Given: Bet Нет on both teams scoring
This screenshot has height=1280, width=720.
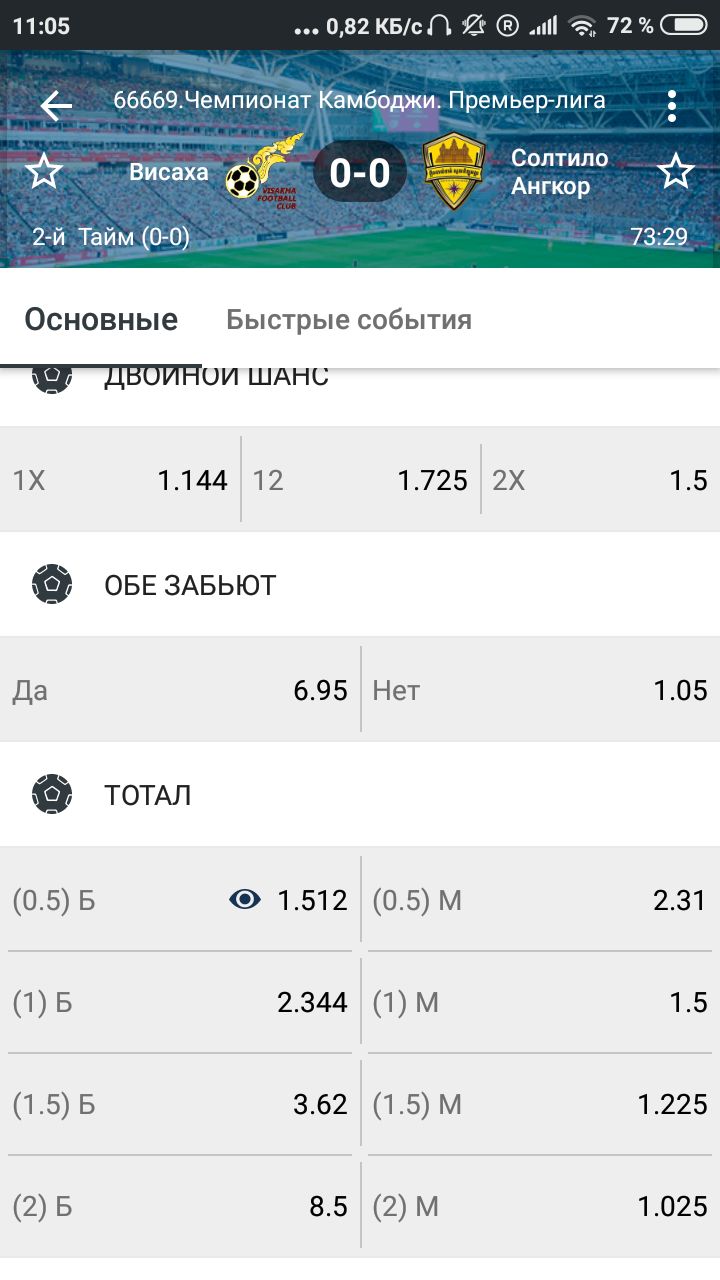Looking at the screenshot, I should (x=541, y=690).
